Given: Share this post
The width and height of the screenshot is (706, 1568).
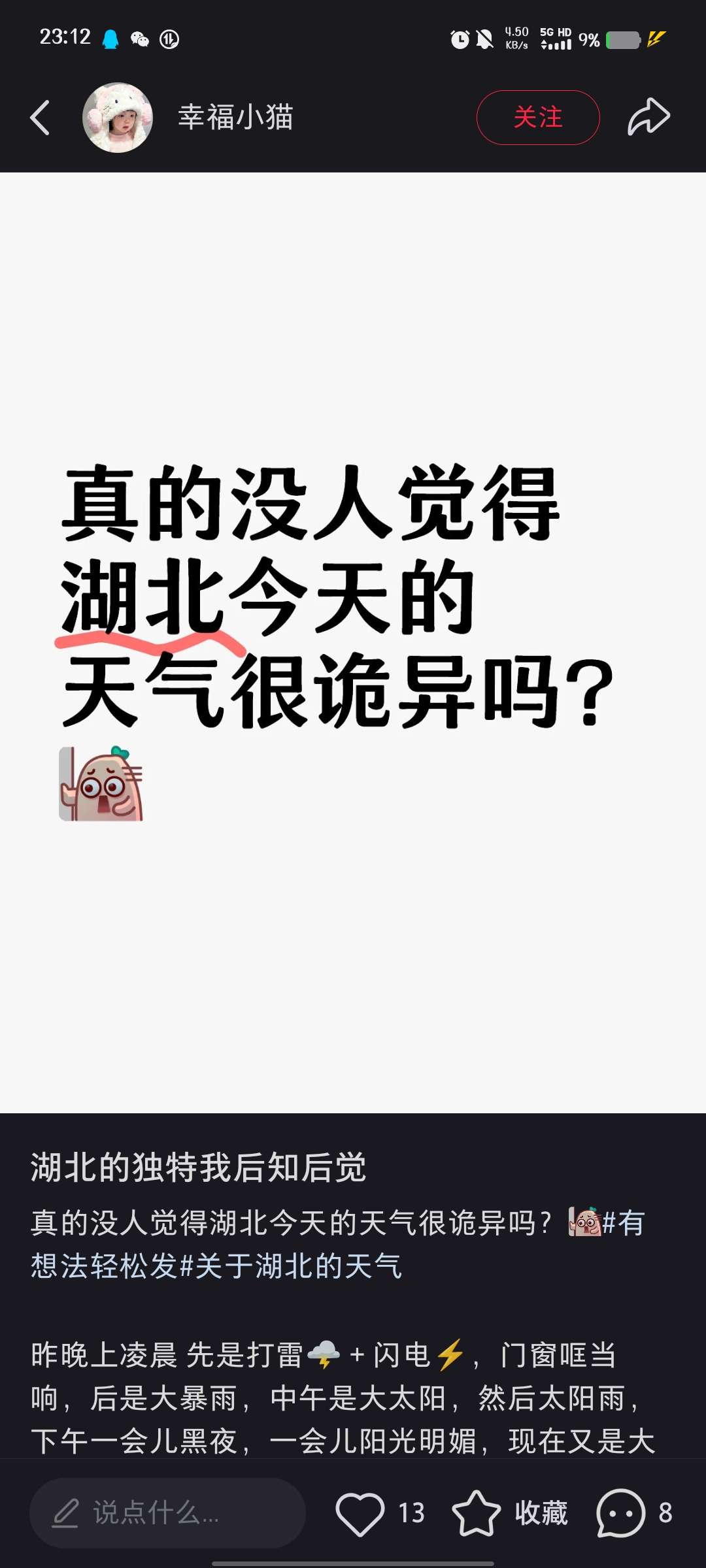Looking at the screenshot, I should click(648, 118).
